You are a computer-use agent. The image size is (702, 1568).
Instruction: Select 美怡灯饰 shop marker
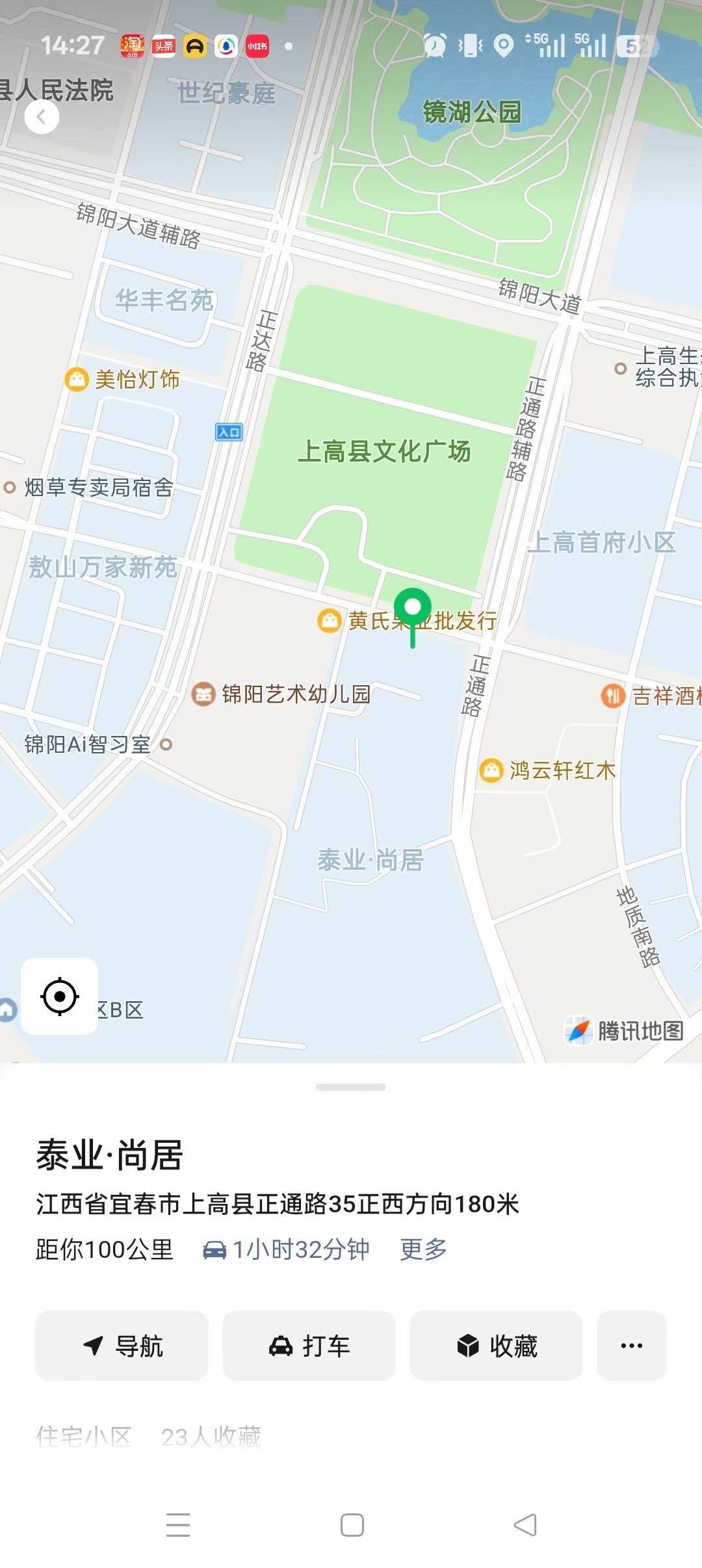pos(77,379)
